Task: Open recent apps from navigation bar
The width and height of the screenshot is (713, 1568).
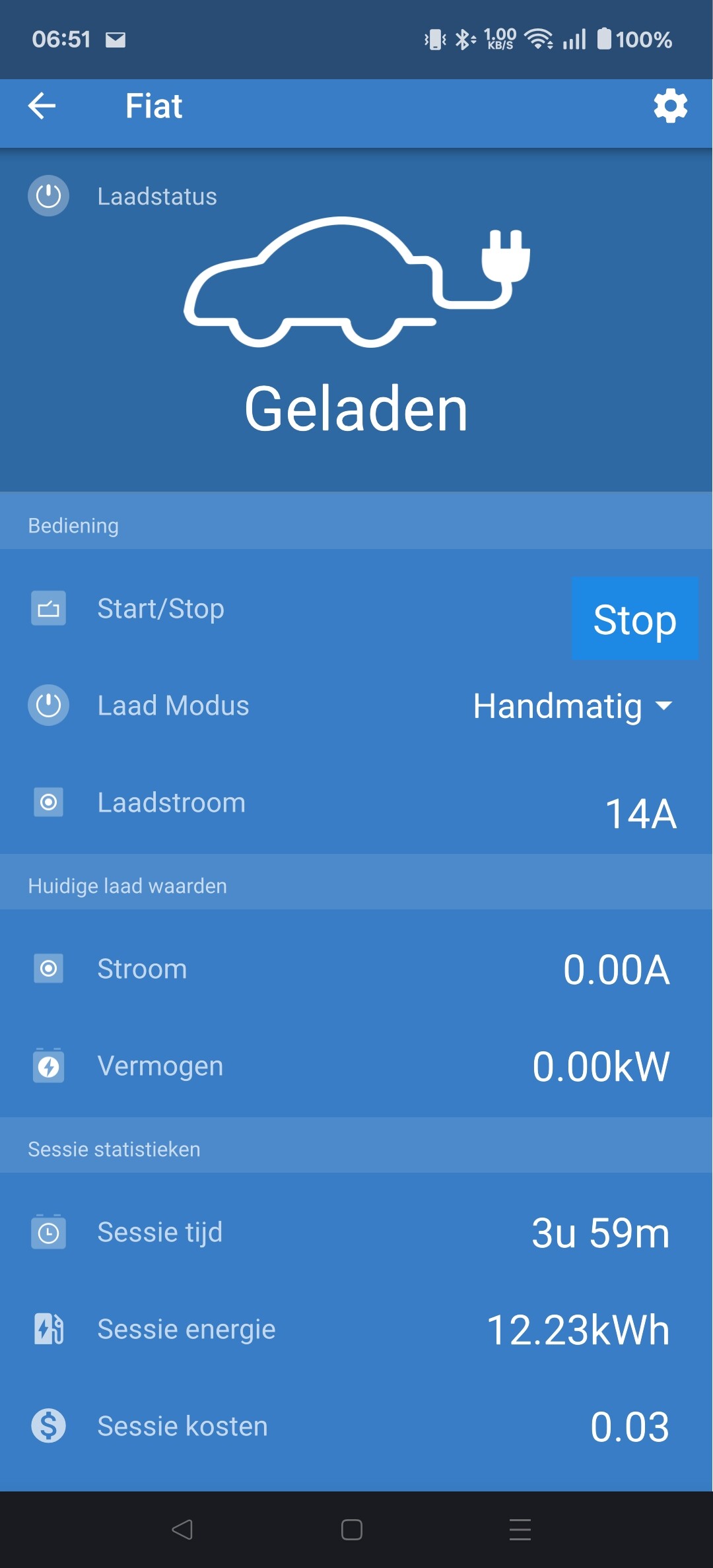Action: [520, 1529]
